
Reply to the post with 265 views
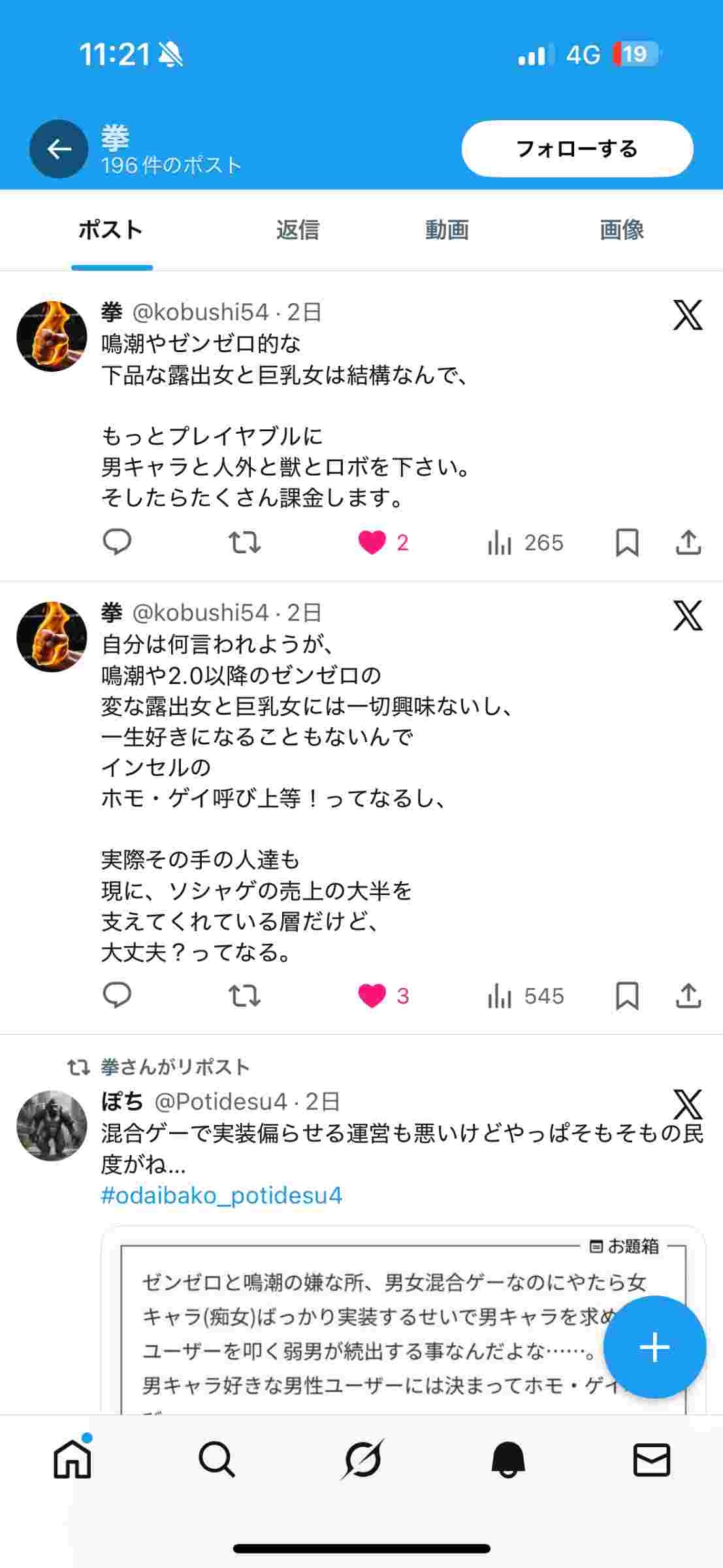[x=118, y=543]
